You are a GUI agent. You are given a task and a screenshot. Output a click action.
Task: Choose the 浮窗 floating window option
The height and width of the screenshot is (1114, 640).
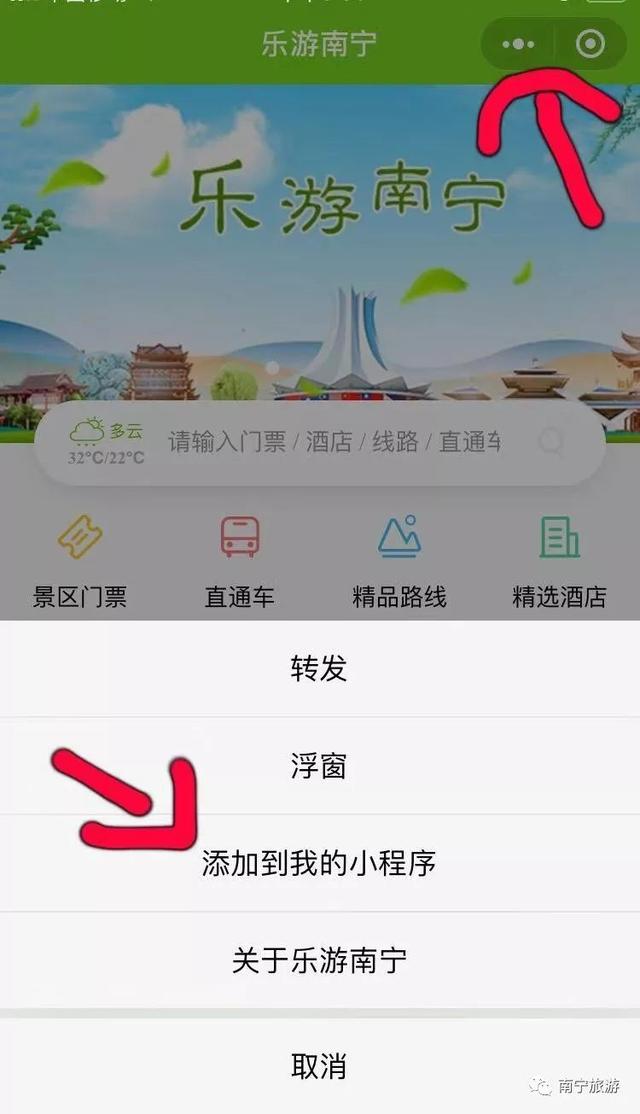pos(319,766)
